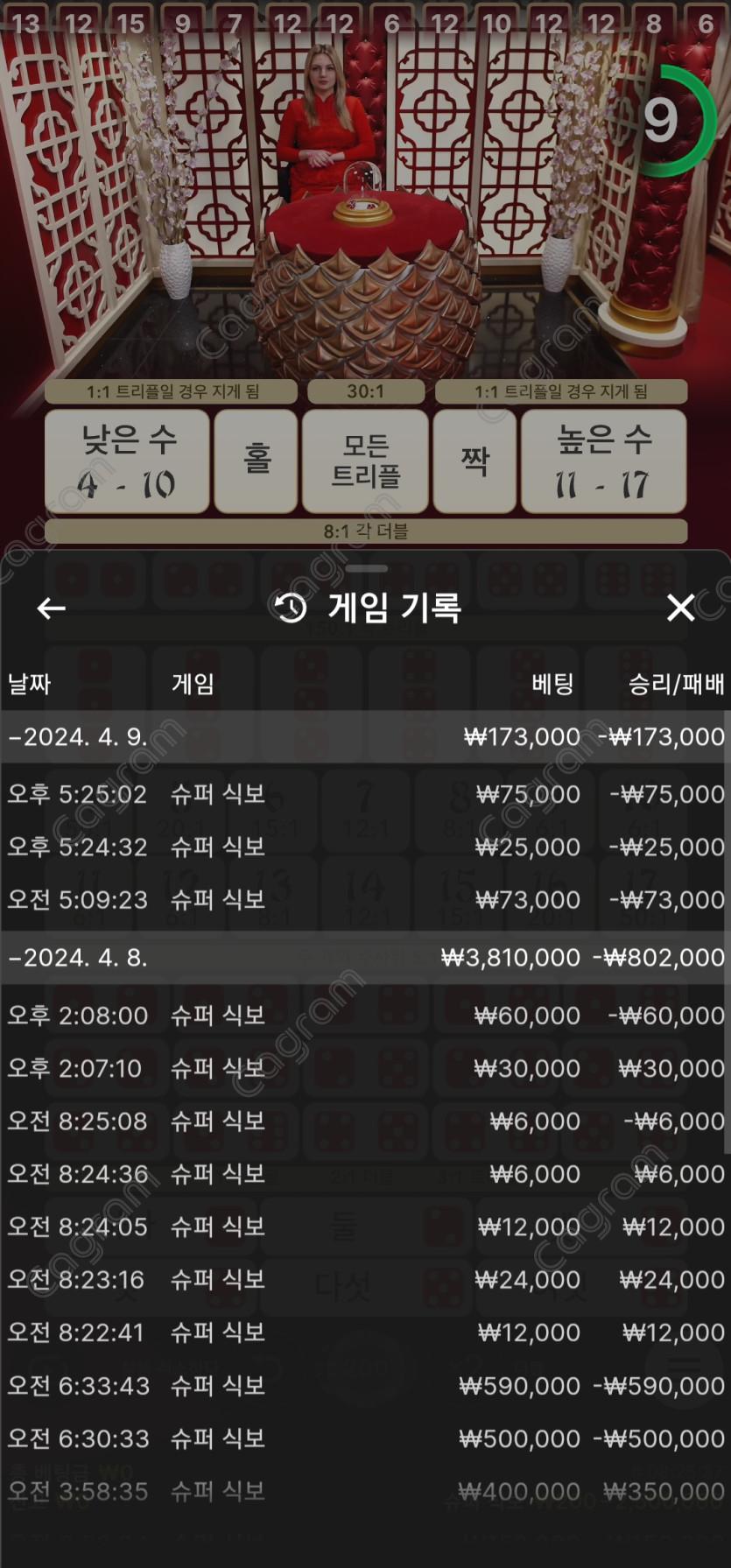The image size is (731, 1568).
Task: Place a bet on 짝 (even)
Action: [474, 461]
